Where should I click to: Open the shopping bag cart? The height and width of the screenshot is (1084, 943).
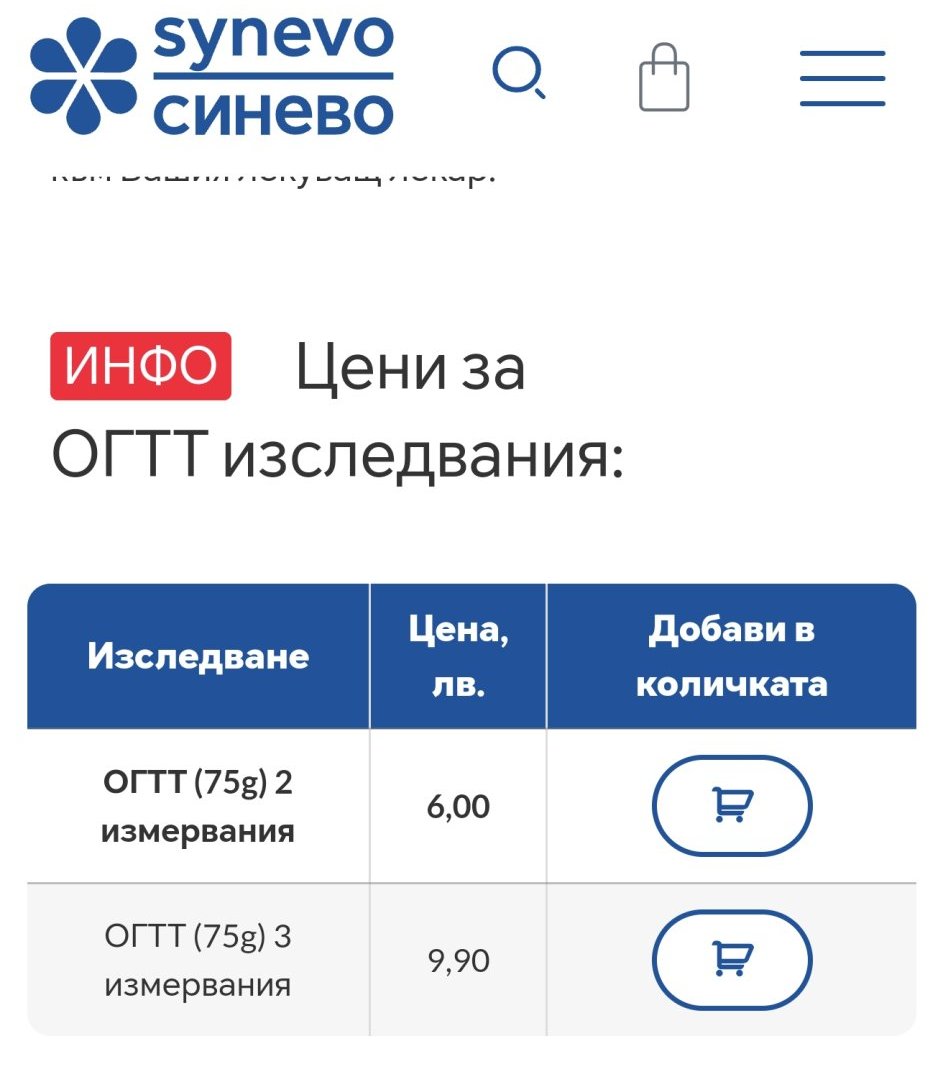click(x=664, y=78)
